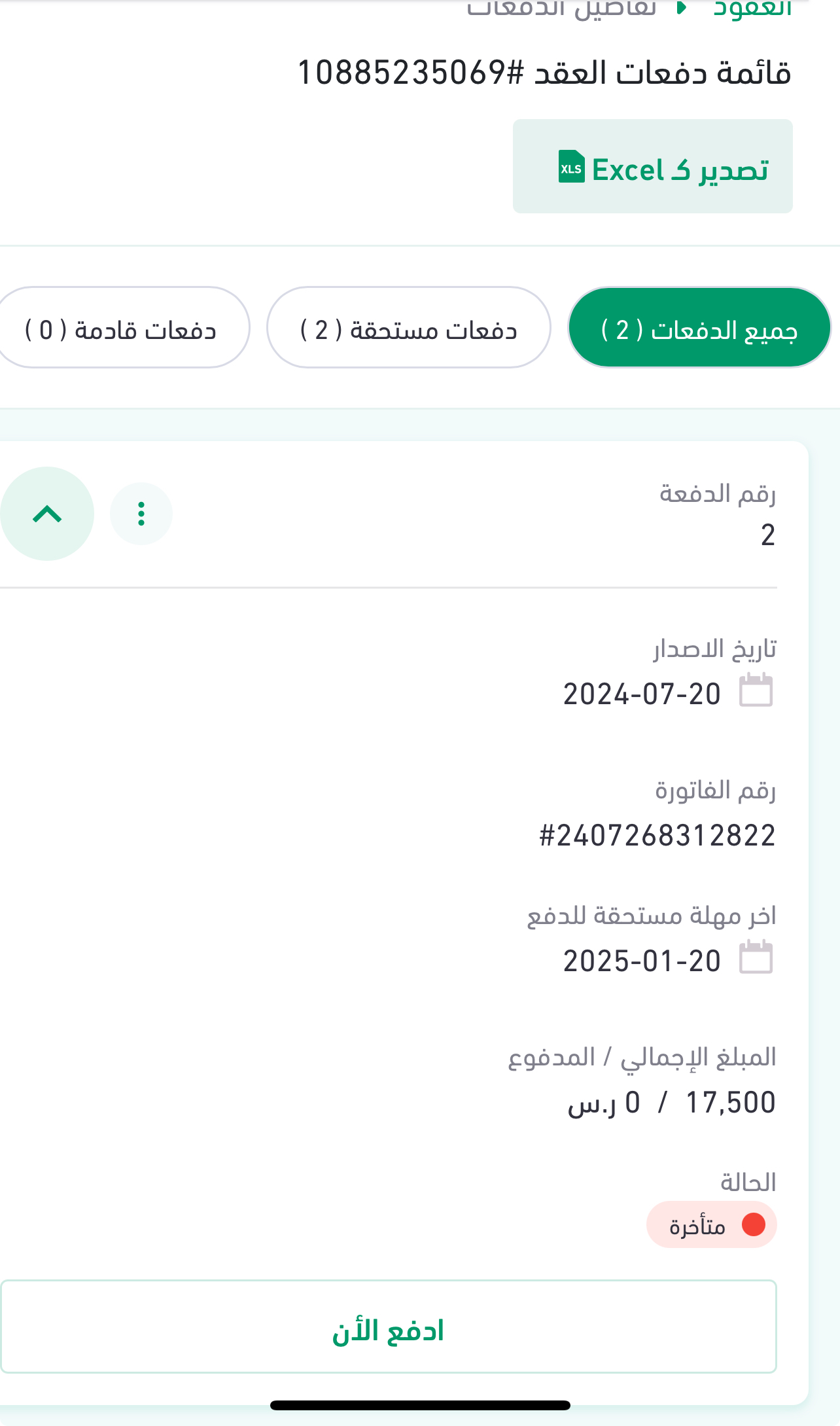
Task: Show دفعات قادمة (0) payments
Action: coord(122,328)
